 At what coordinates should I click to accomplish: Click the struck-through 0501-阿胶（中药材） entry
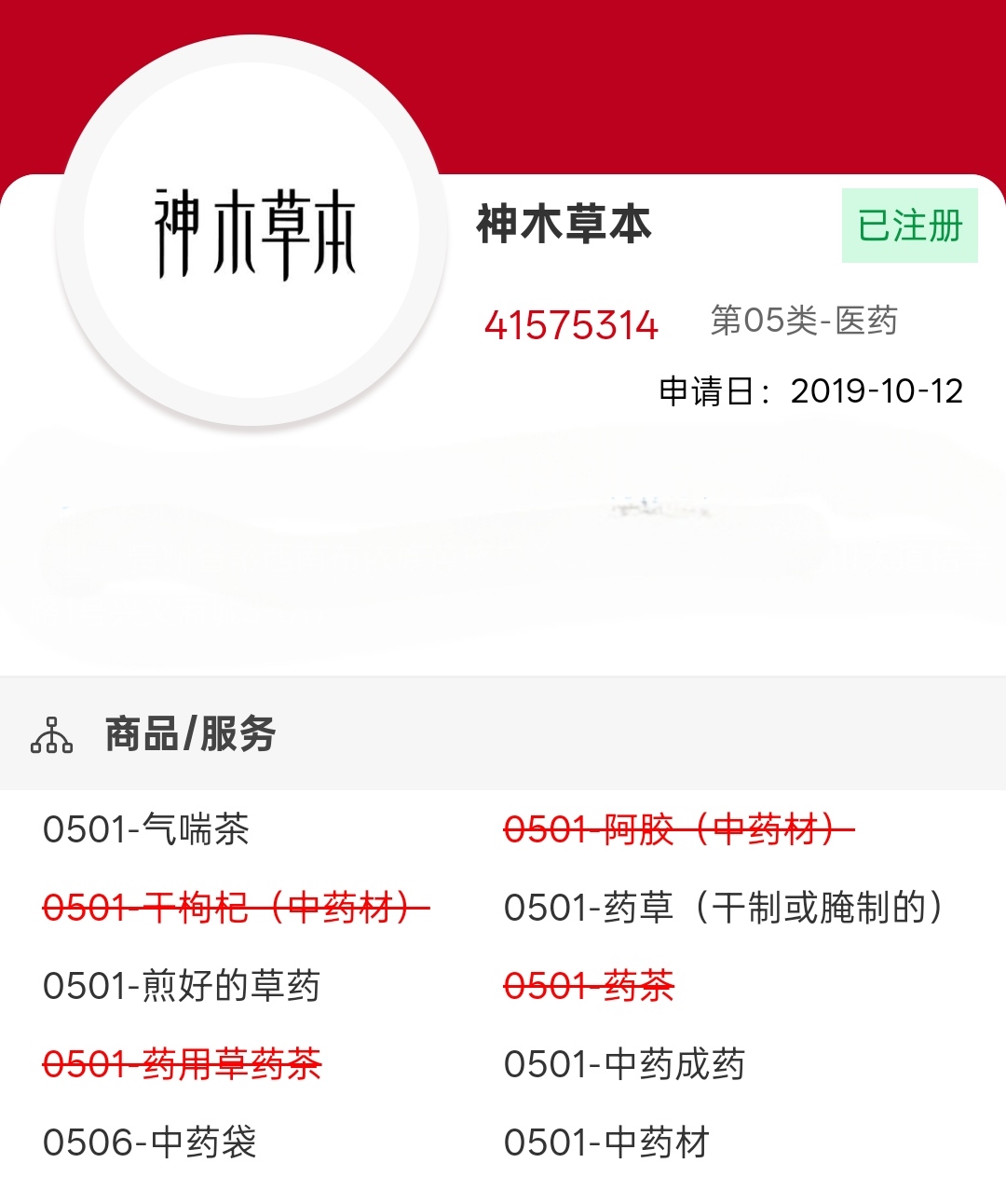pos(675,828)
